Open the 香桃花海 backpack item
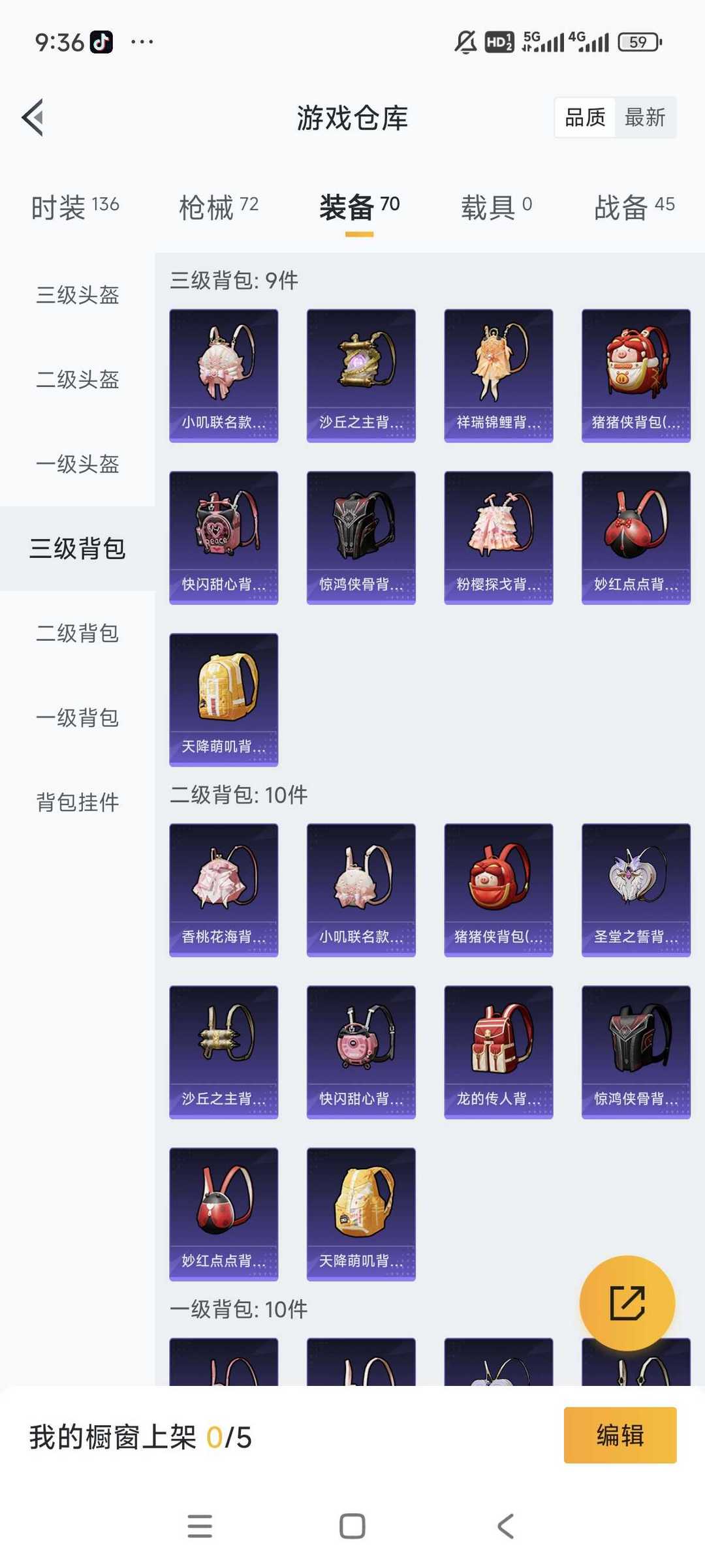The image size is (705, 1568). tap(224, 890)
